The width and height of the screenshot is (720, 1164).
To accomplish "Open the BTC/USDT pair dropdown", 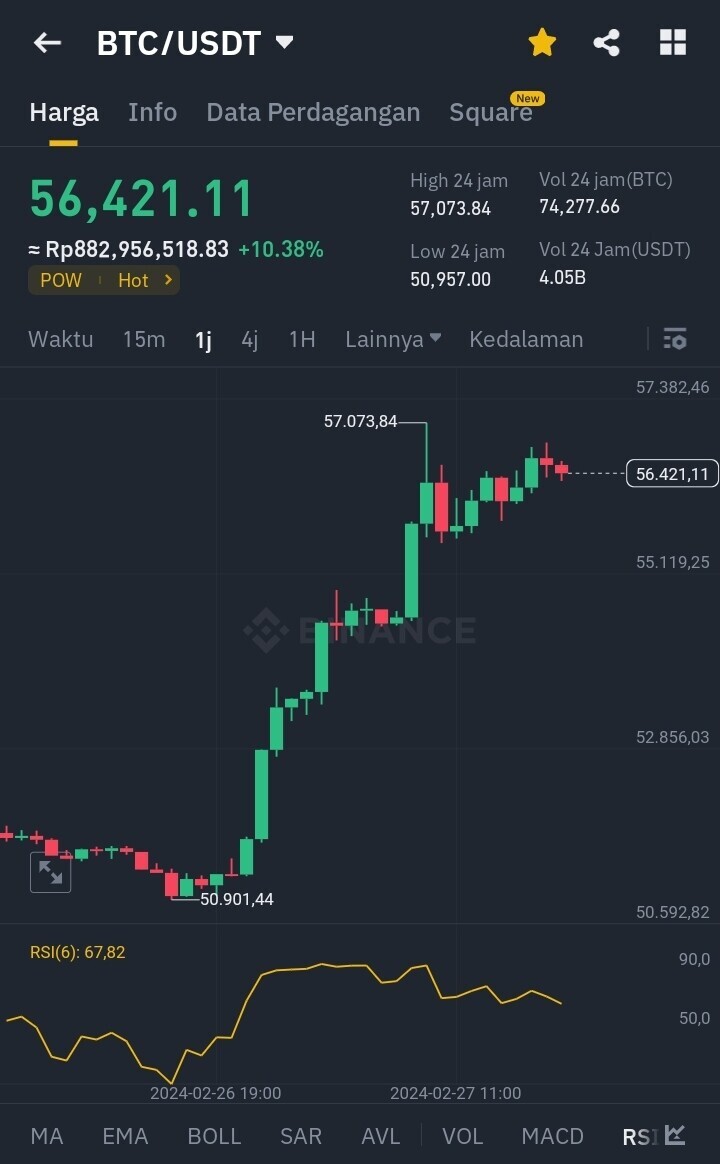I will tap(195, 43).
